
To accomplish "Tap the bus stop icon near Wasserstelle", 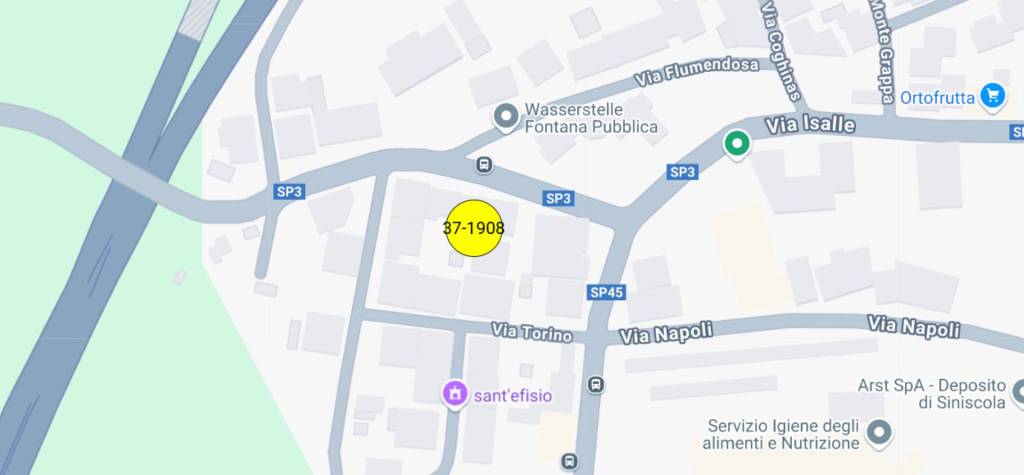I will (484, 164).
